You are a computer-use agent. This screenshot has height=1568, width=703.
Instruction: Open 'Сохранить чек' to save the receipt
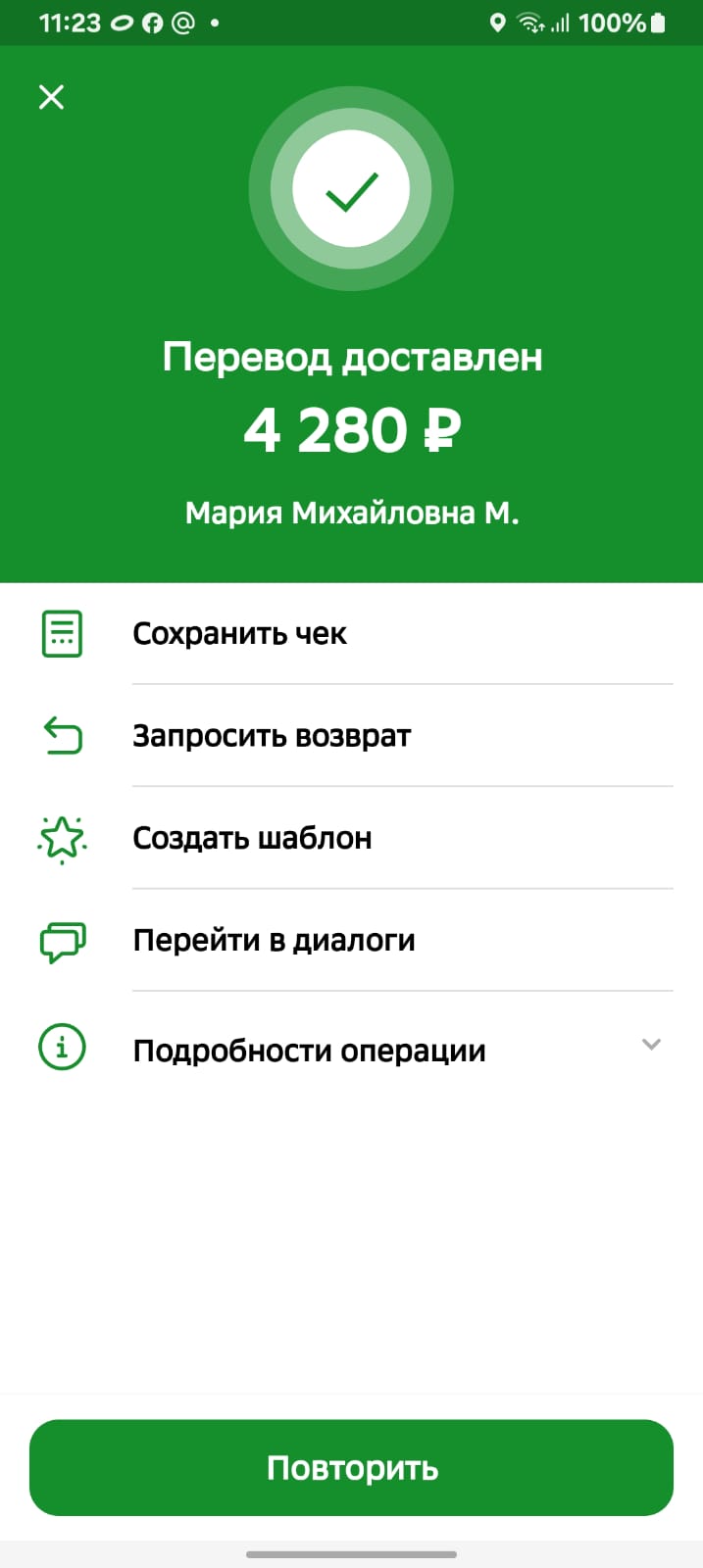coord(239,634)
